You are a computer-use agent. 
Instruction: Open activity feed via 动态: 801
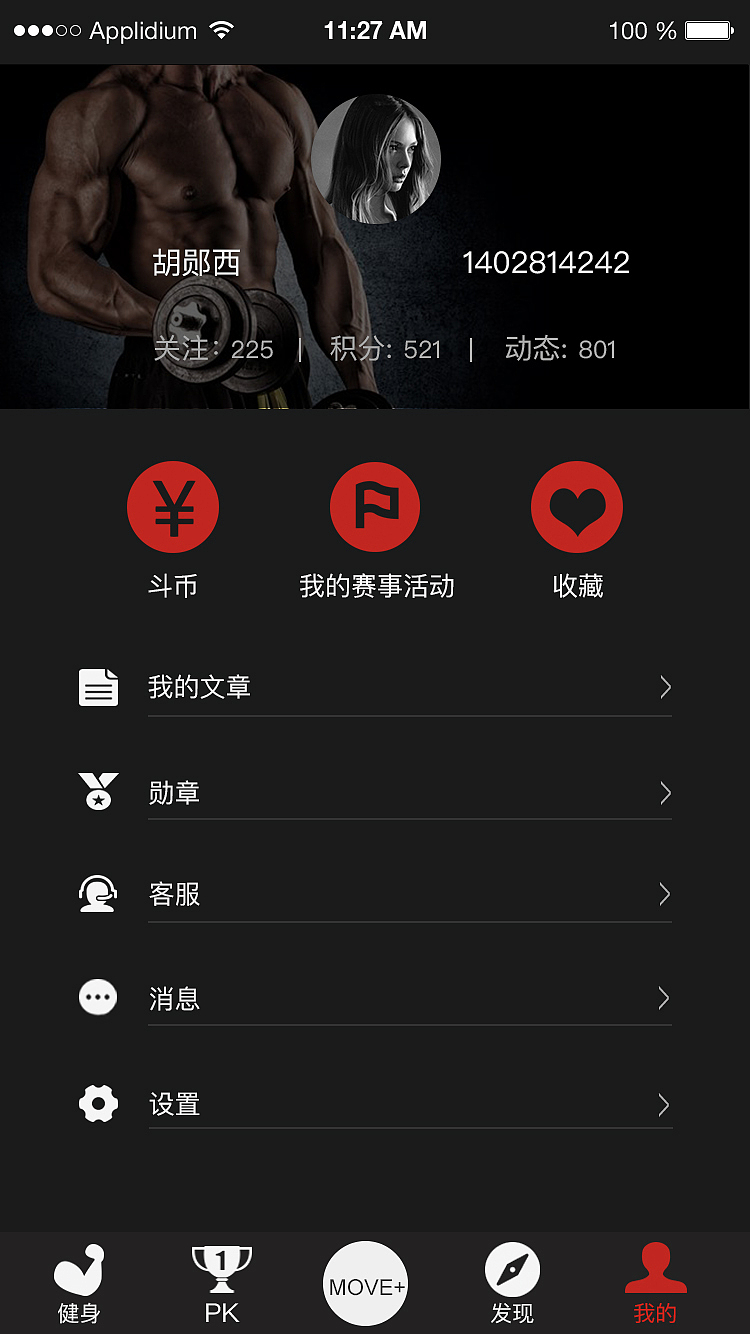pos(558,349)
